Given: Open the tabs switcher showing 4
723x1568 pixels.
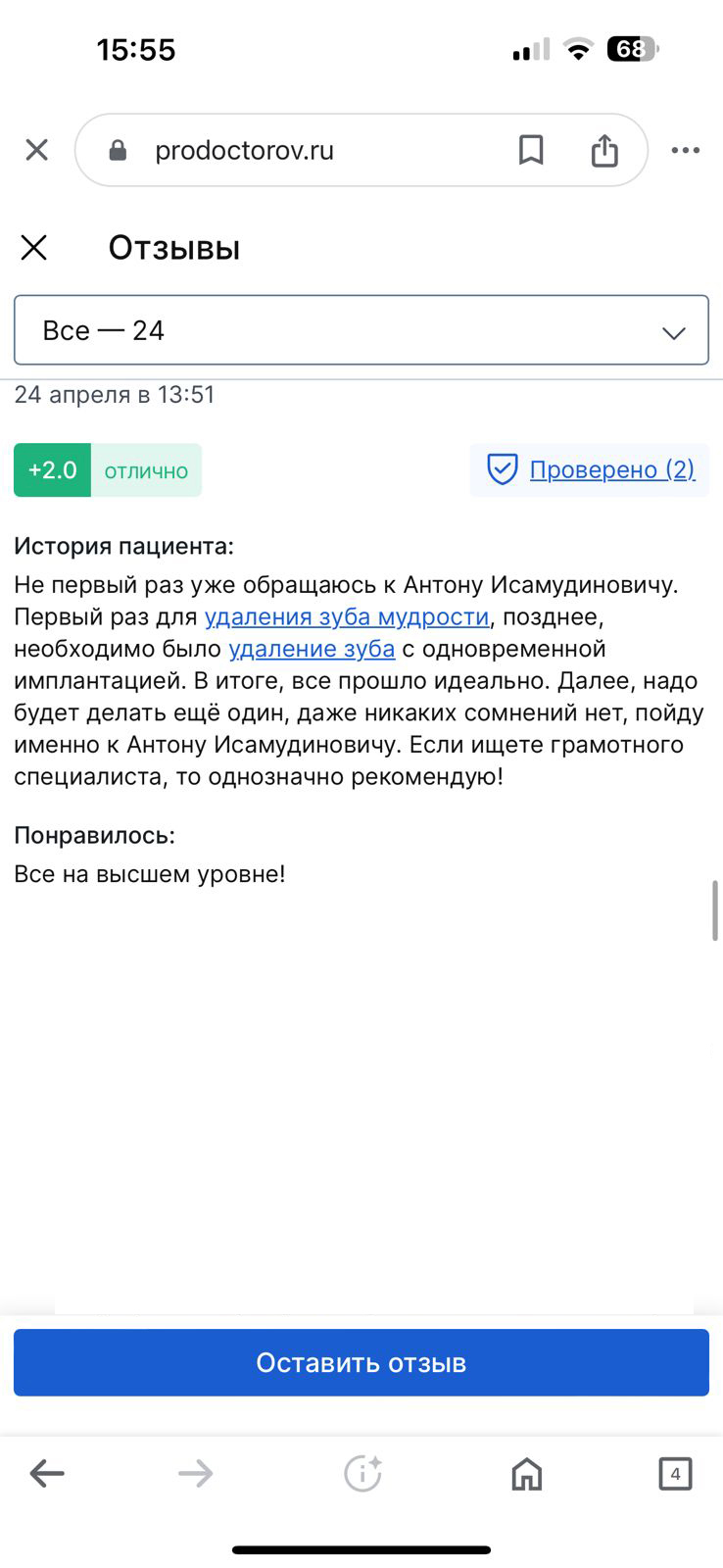Looking at the screenshot, I should 675,1473.
